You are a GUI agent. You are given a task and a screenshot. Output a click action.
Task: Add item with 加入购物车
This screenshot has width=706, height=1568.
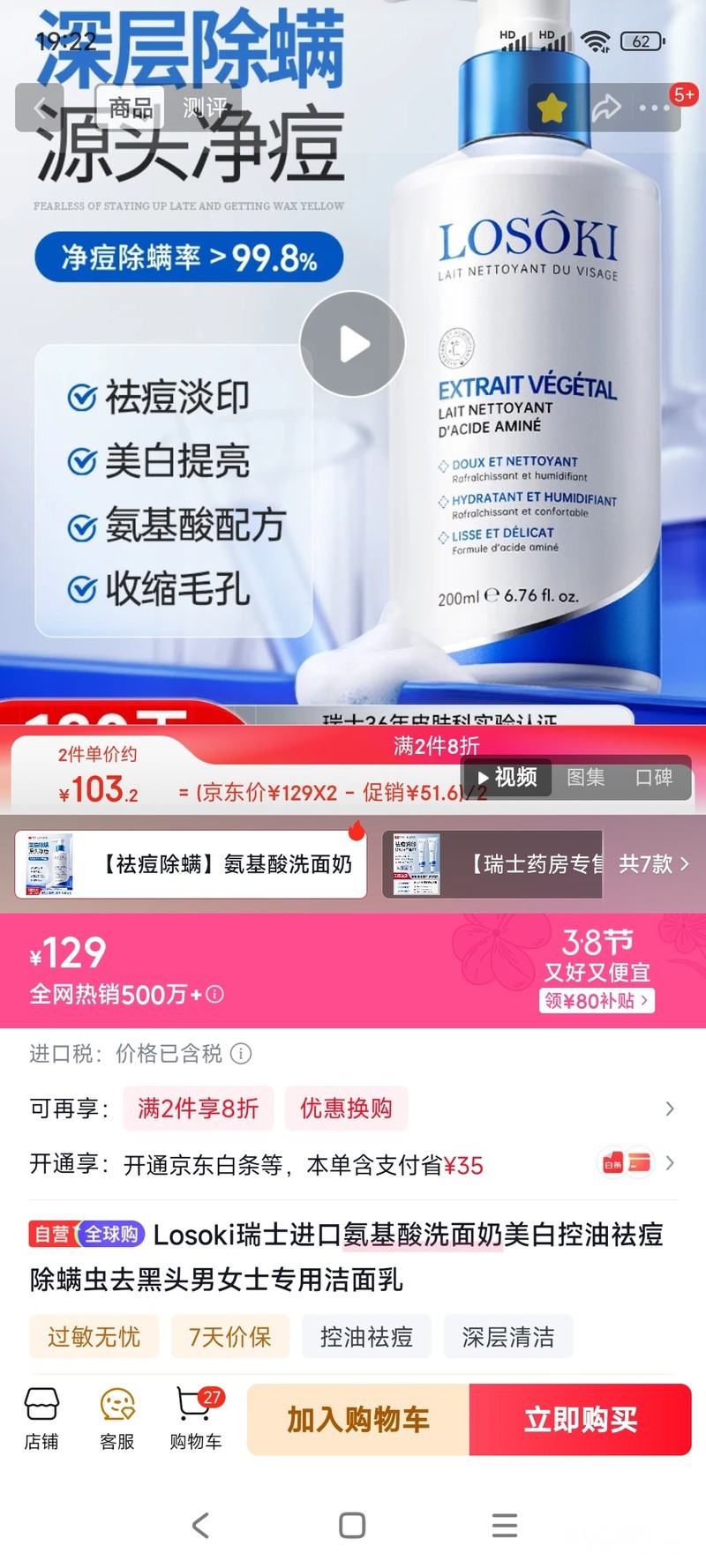pyautogui.click(x=358, y=1419)
